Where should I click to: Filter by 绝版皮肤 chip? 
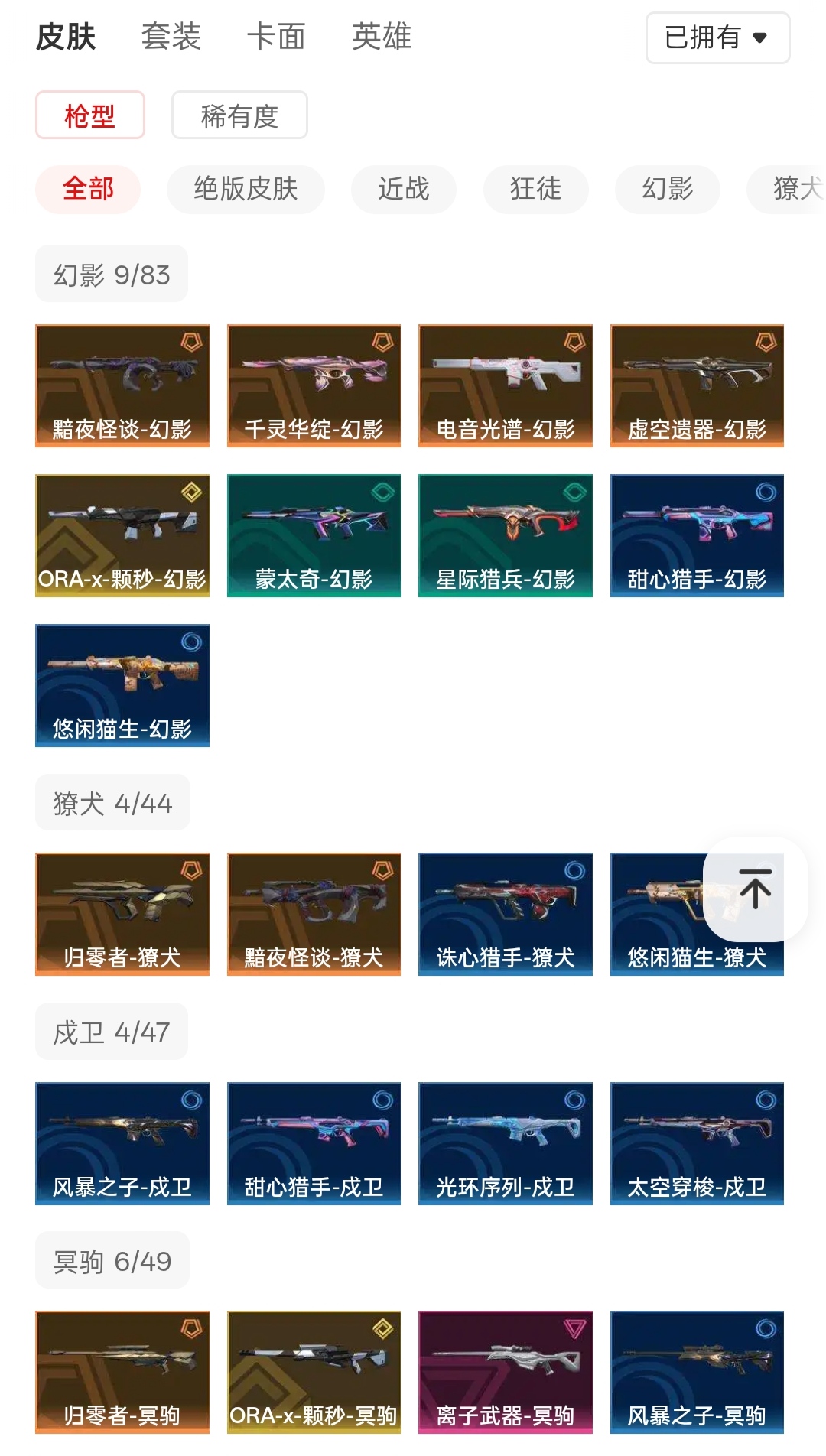[246, 189]
